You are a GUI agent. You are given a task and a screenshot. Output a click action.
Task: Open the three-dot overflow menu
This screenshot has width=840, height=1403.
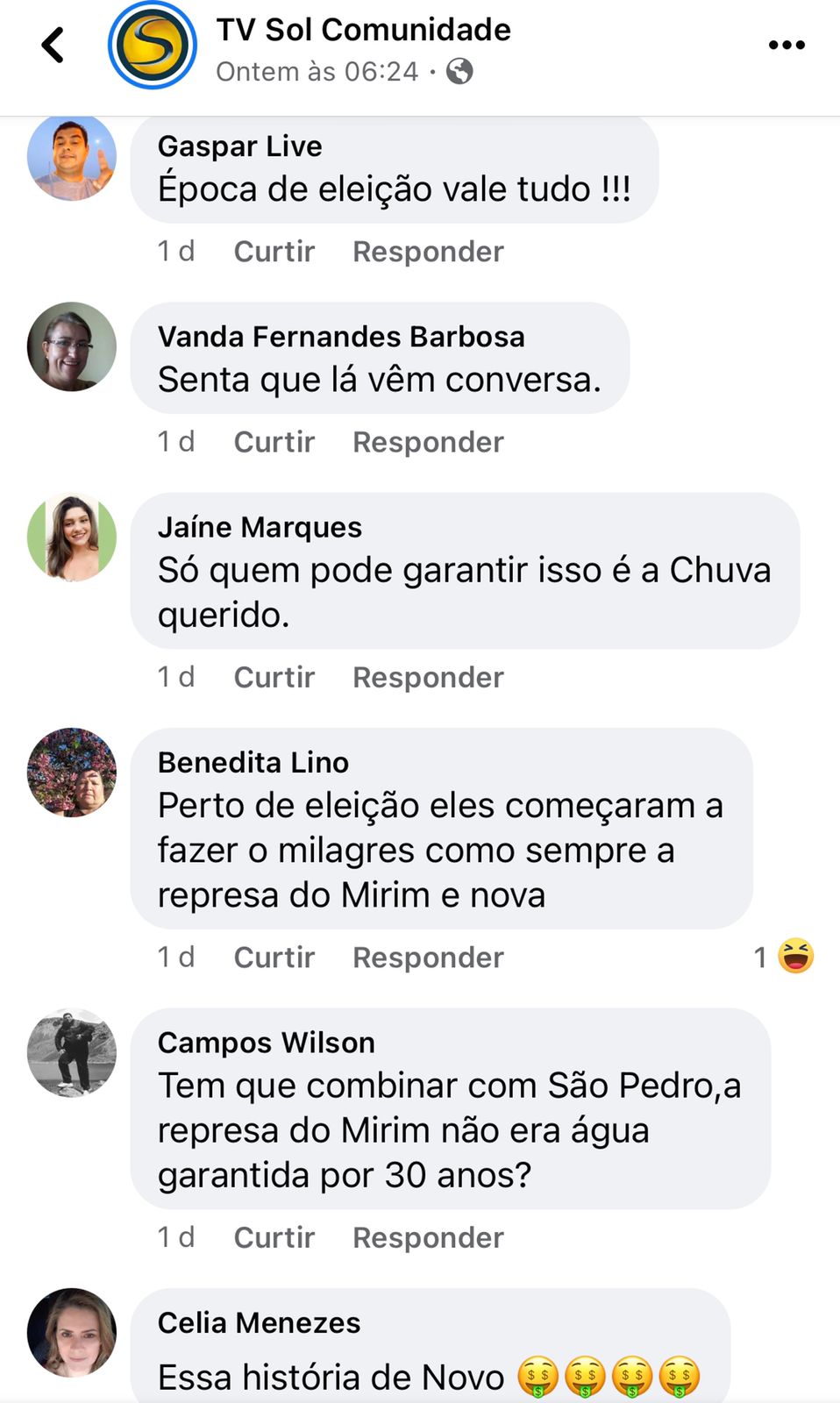point(787,46)
